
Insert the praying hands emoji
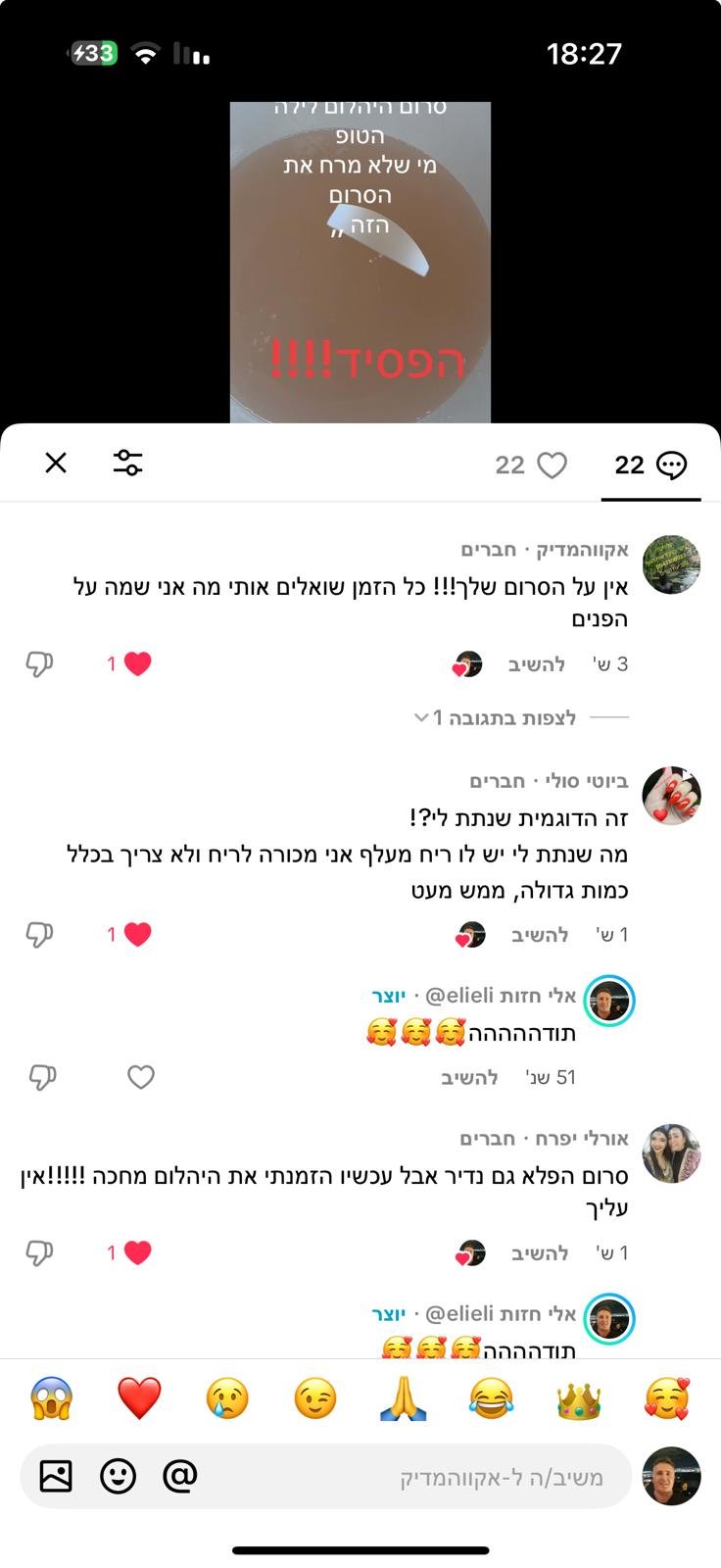404,1398
